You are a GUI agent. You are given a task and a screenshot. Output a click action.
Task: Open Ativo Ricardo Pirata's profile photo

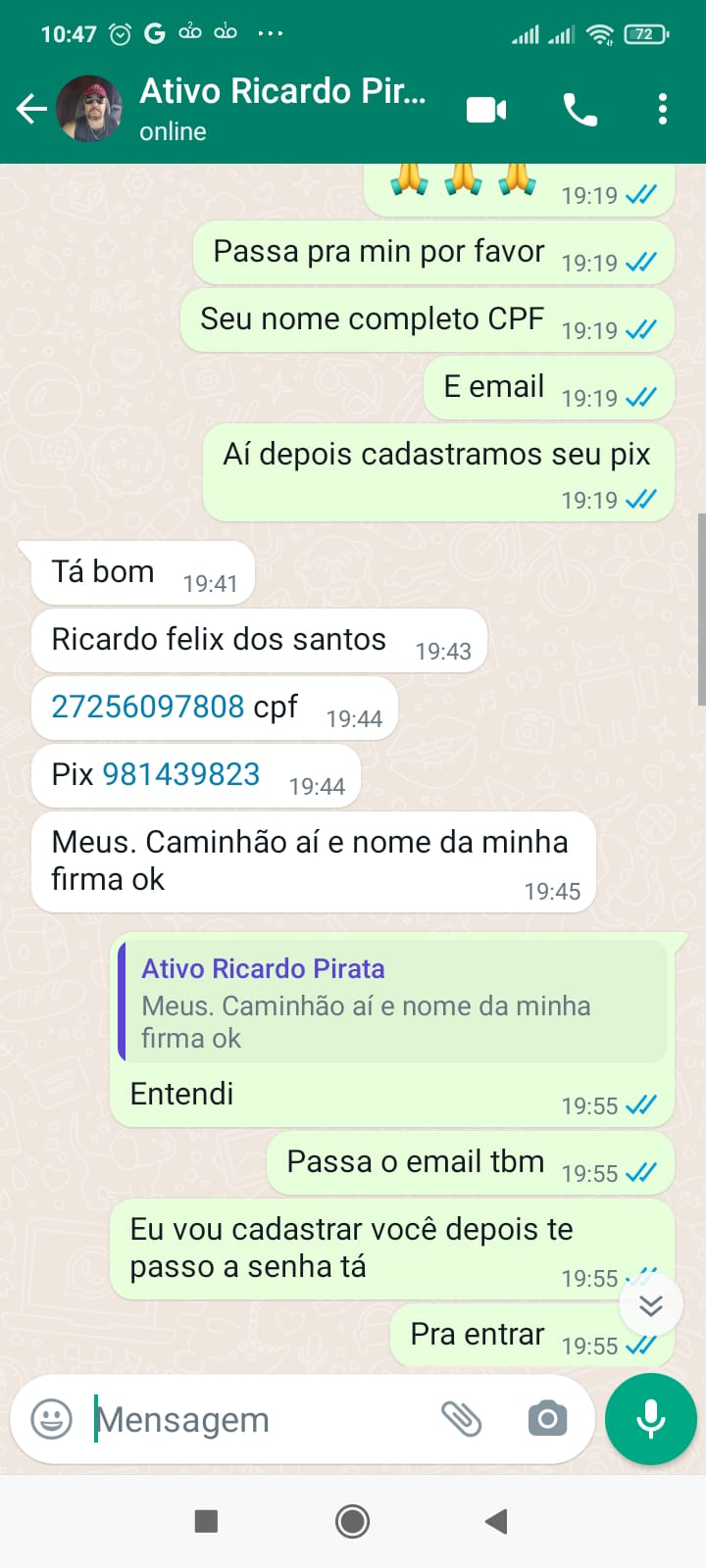pyautogui.click(x=89, y=109)
